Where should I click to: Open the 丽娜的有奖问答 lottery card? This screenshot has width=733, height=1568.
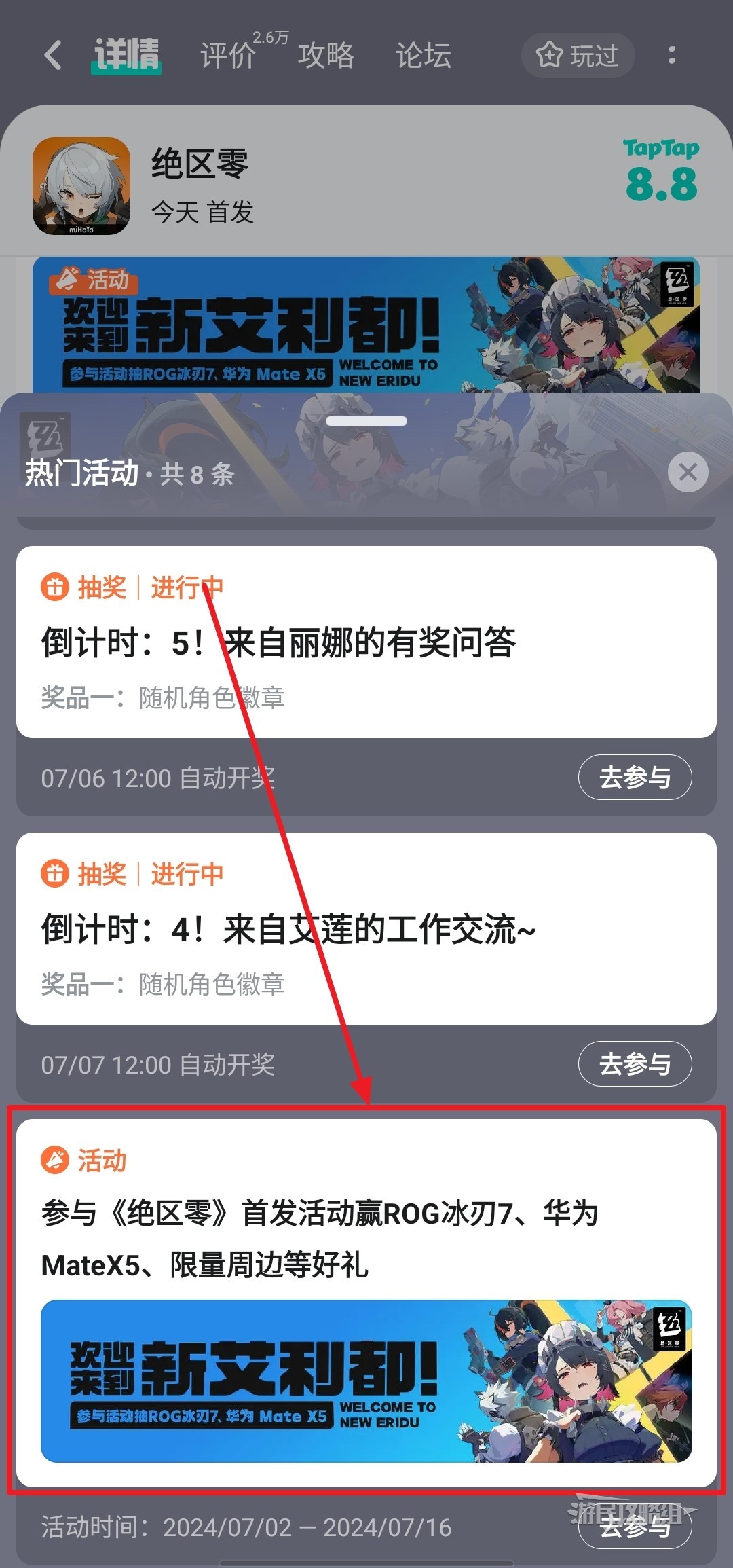366,642
